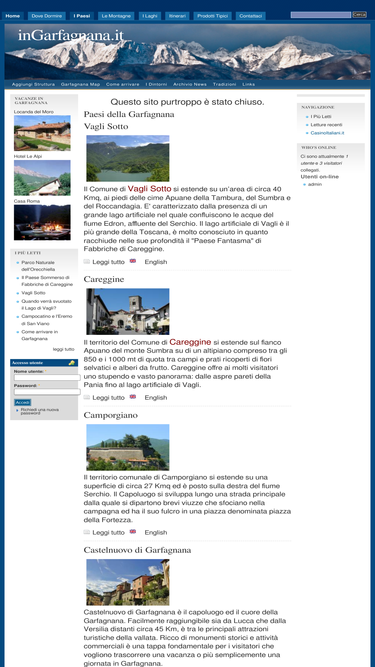Read full Careggine article via Leggi tutto
This screenshot has width=375, height=667.
pos(108,397)
